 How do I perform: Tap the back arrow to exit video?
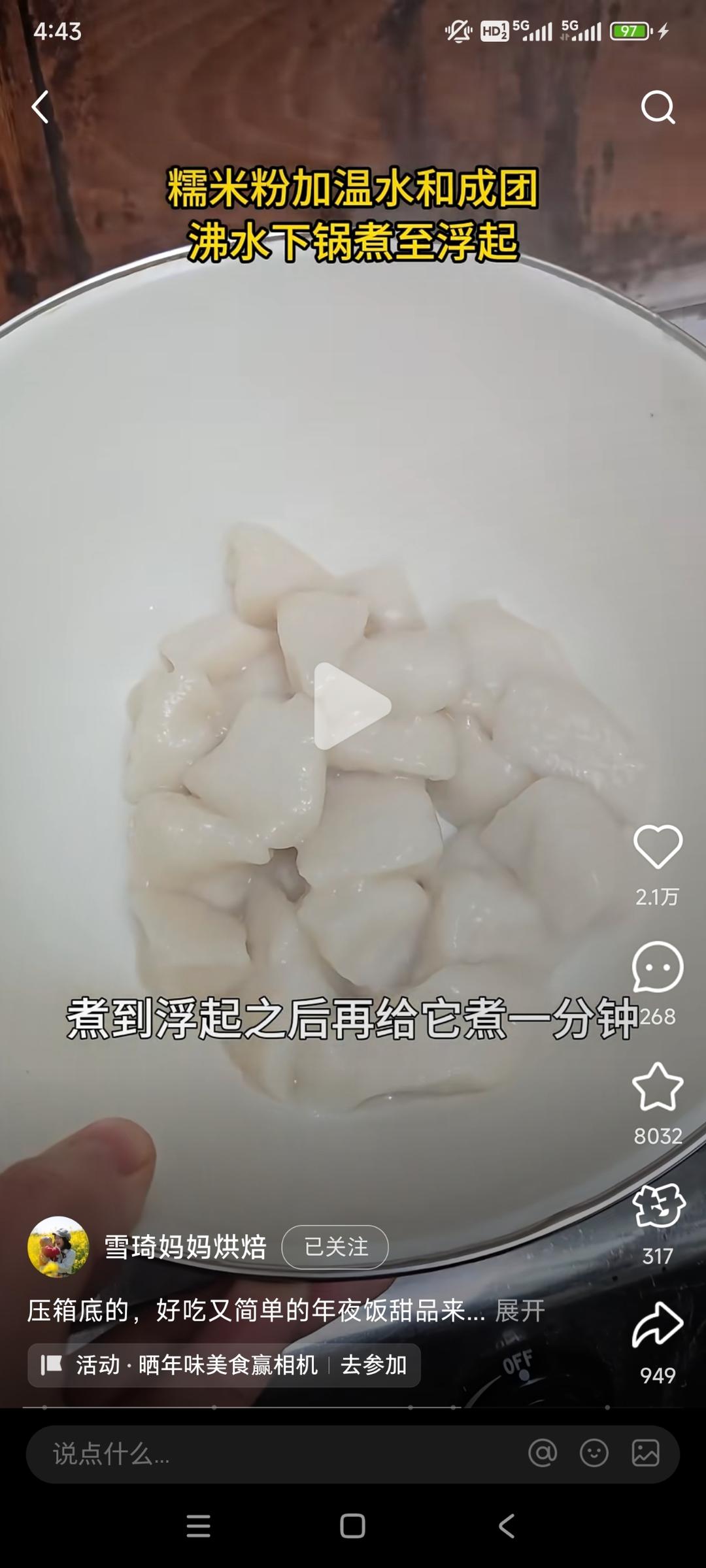coord(41,107)
